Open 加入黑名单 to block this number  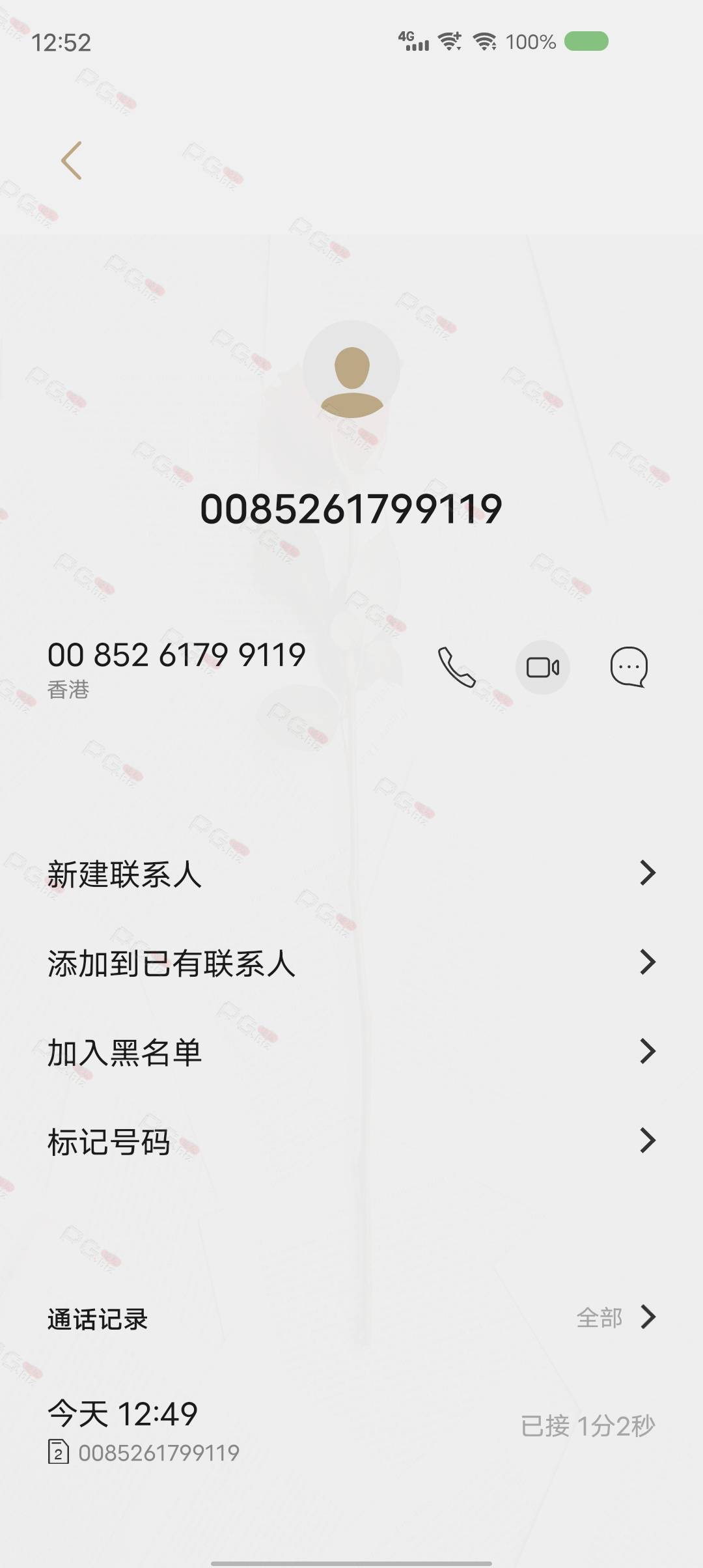tap(351, 1052)
